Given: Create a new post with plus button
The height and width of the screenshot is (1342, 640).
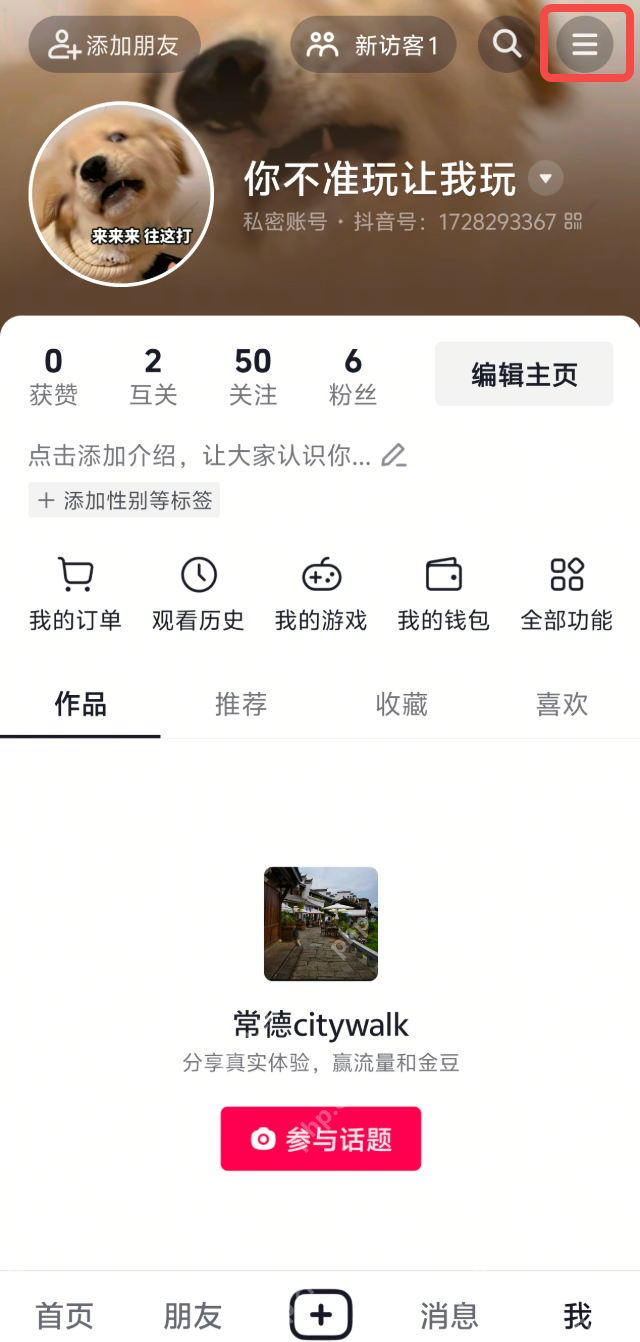Looking at the screenshot, I should pos(321,1314).
